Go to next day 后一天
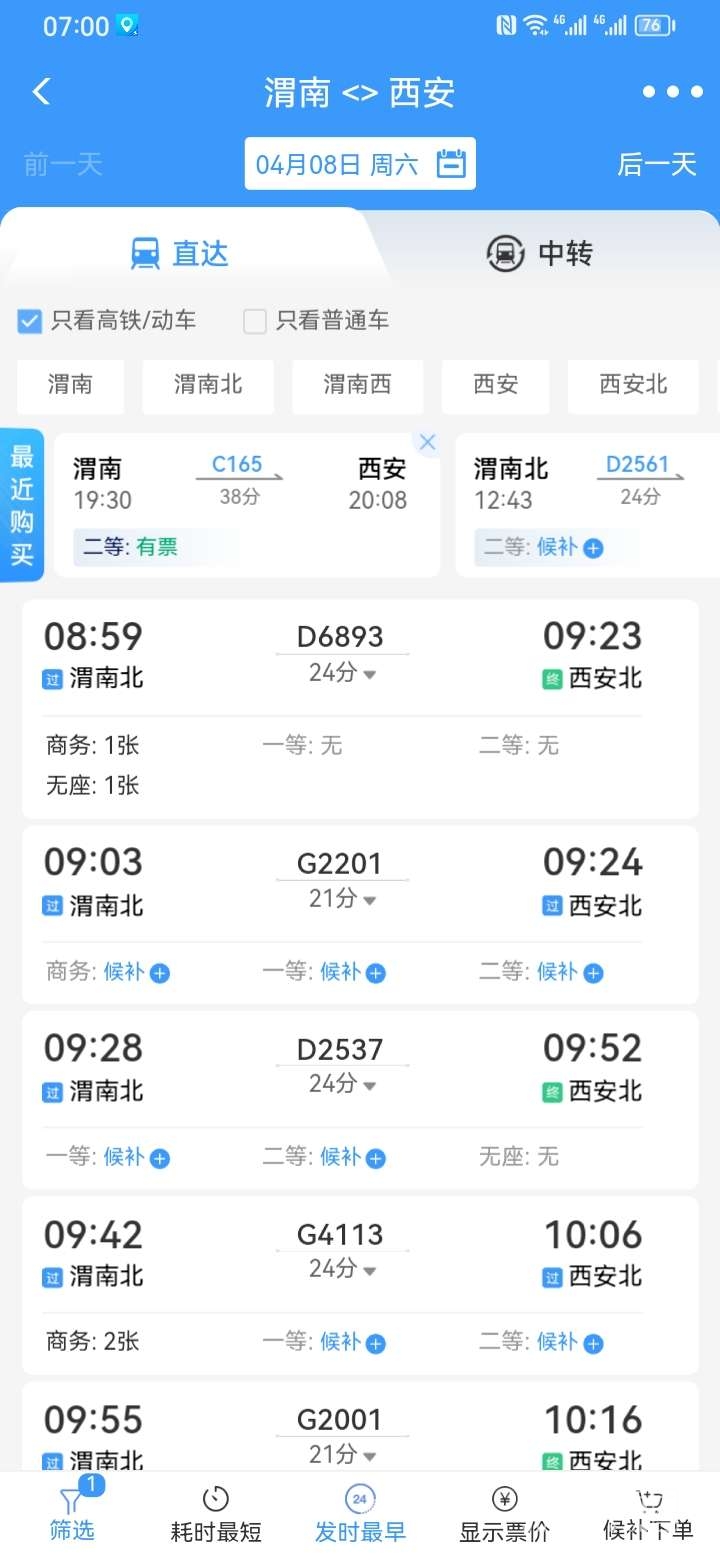This screenshot has height=1560, width=720. [x=656, y=164]
